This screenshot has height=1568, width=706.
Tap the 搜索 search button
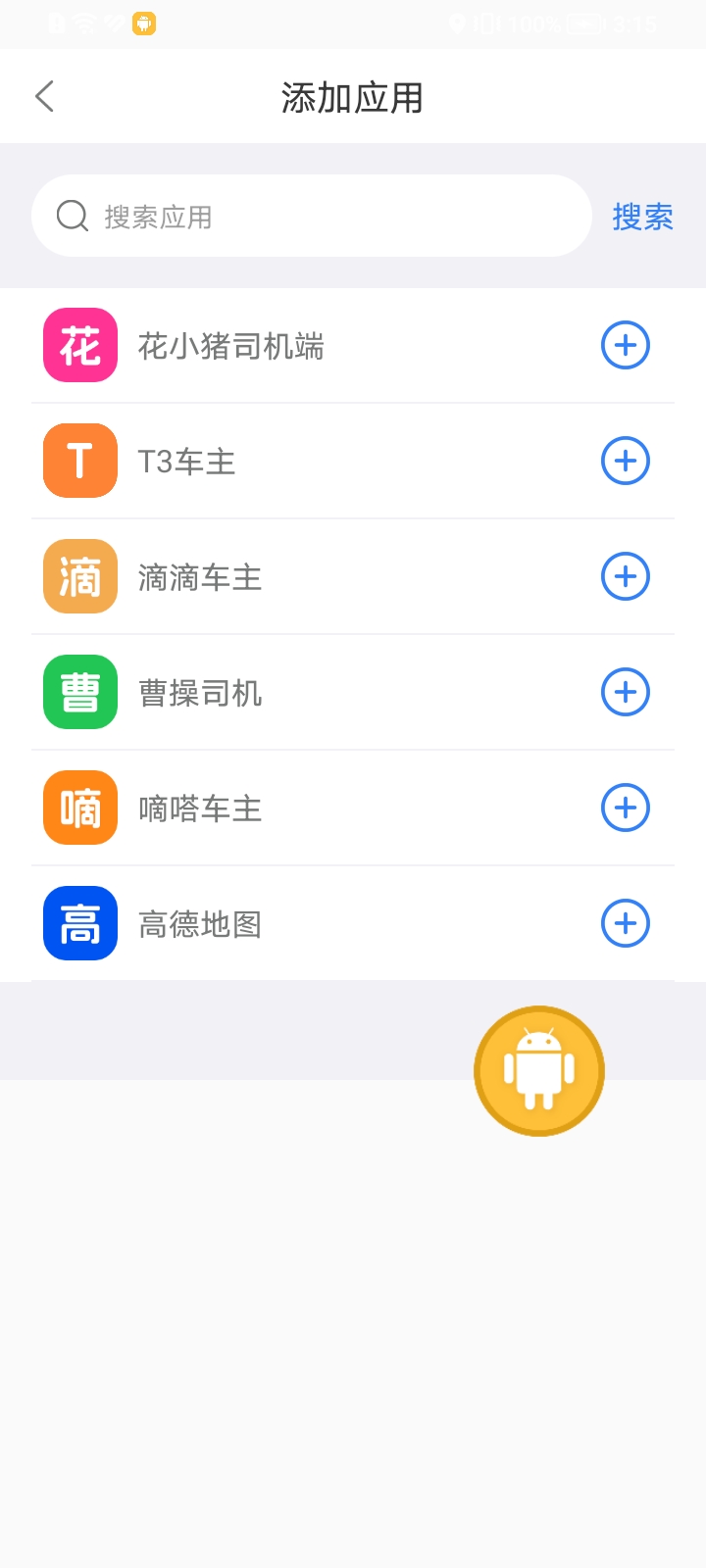[x=642, y=217]
